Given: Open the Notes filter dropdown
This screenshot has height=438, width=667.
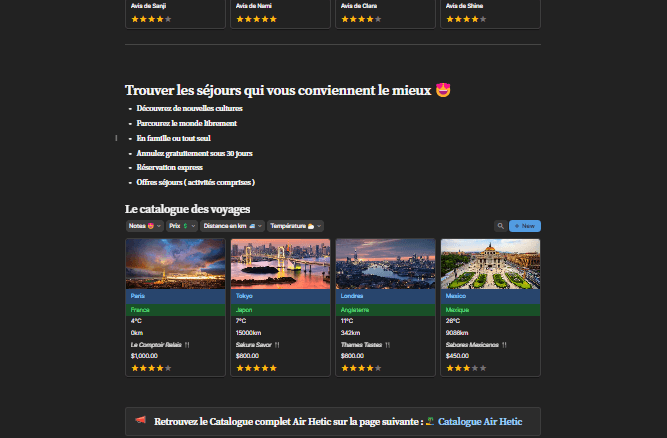Looking at the screenshot, I should pos(144,226).
